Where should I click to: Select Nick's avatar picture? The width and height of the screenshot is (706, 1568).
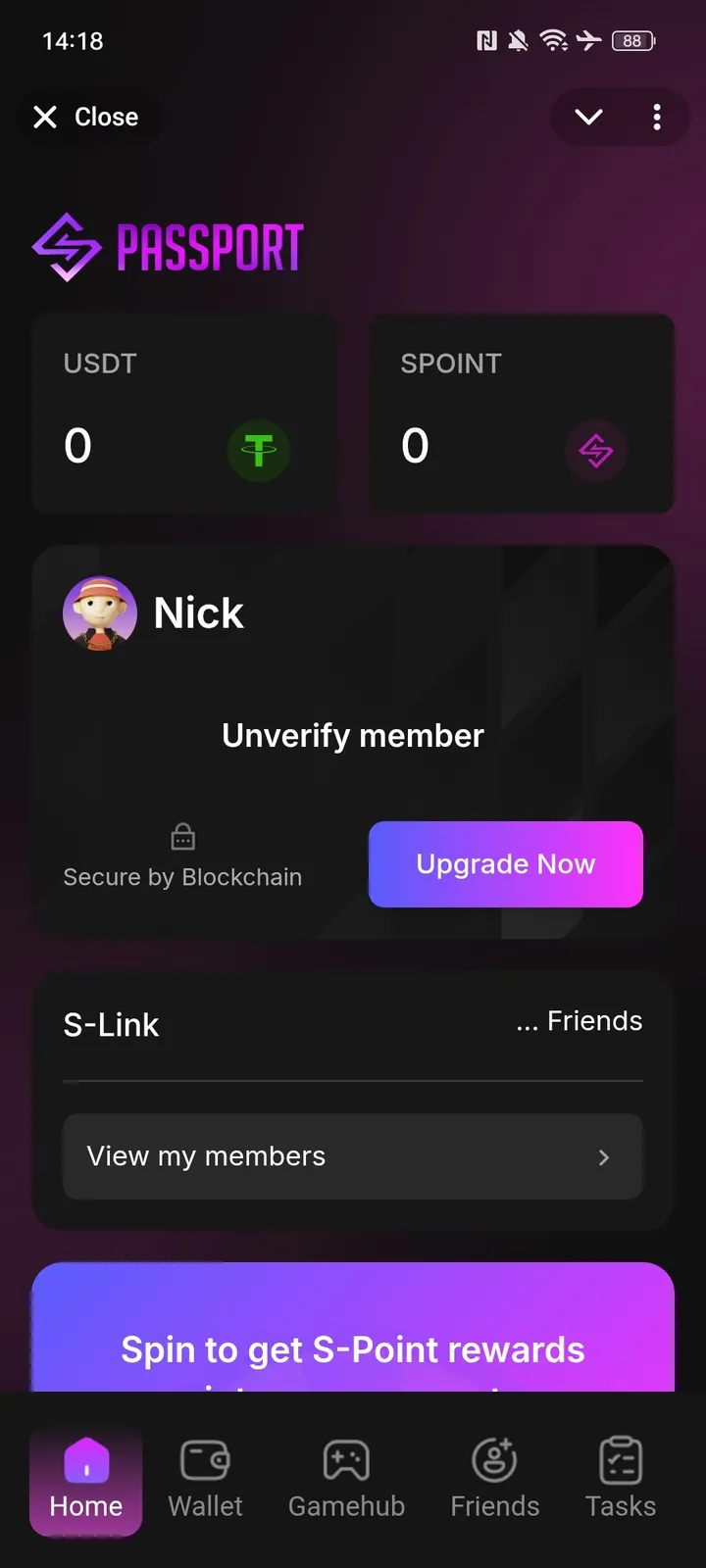coord(100,613)
